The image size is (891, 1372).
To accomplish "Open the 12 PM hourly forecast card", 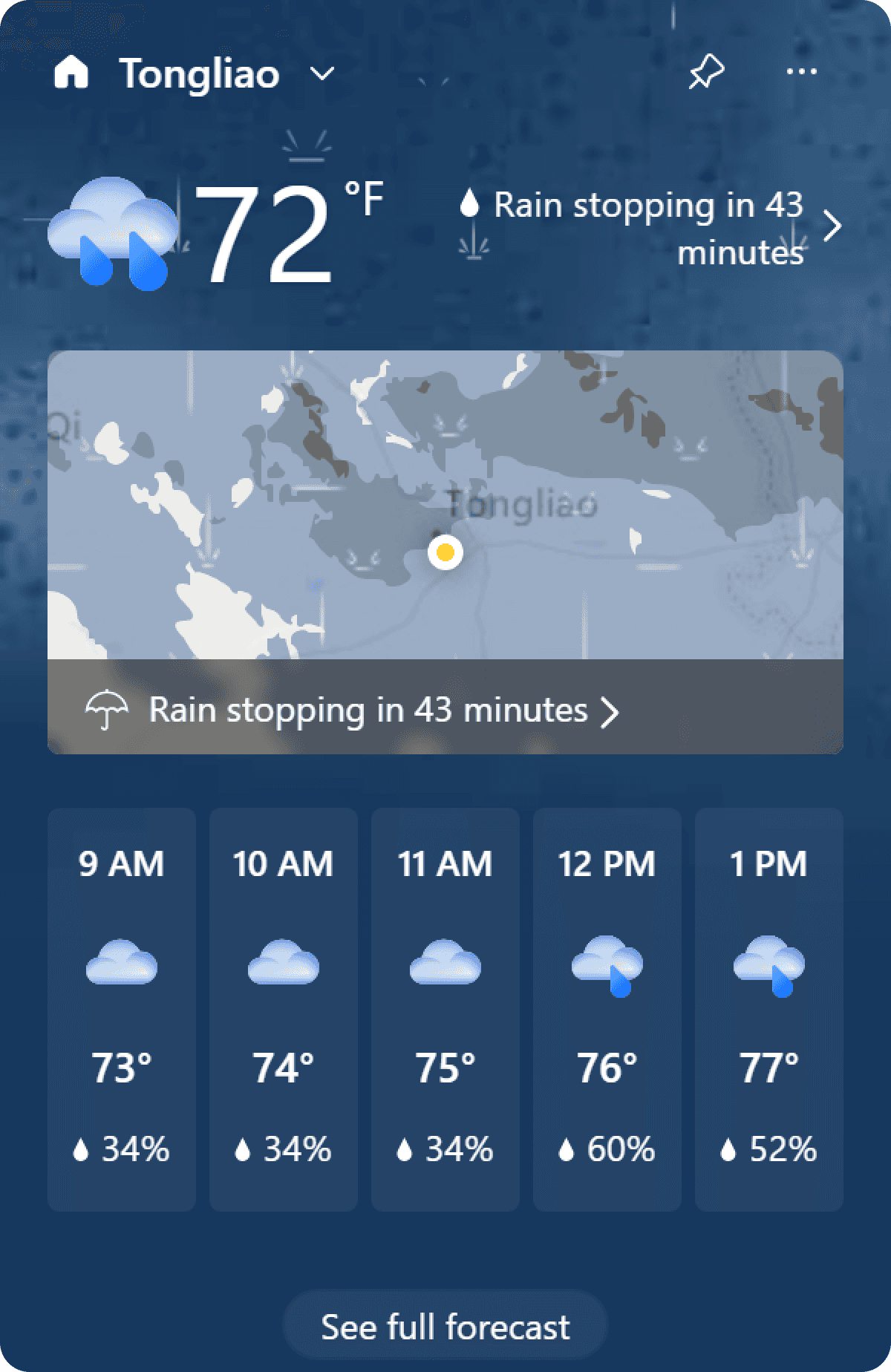I will coord(607,1009).
